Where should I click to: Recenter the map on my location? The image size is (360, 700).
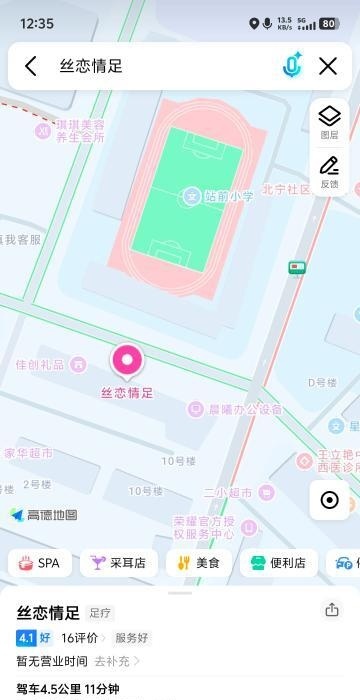(330, 500)
